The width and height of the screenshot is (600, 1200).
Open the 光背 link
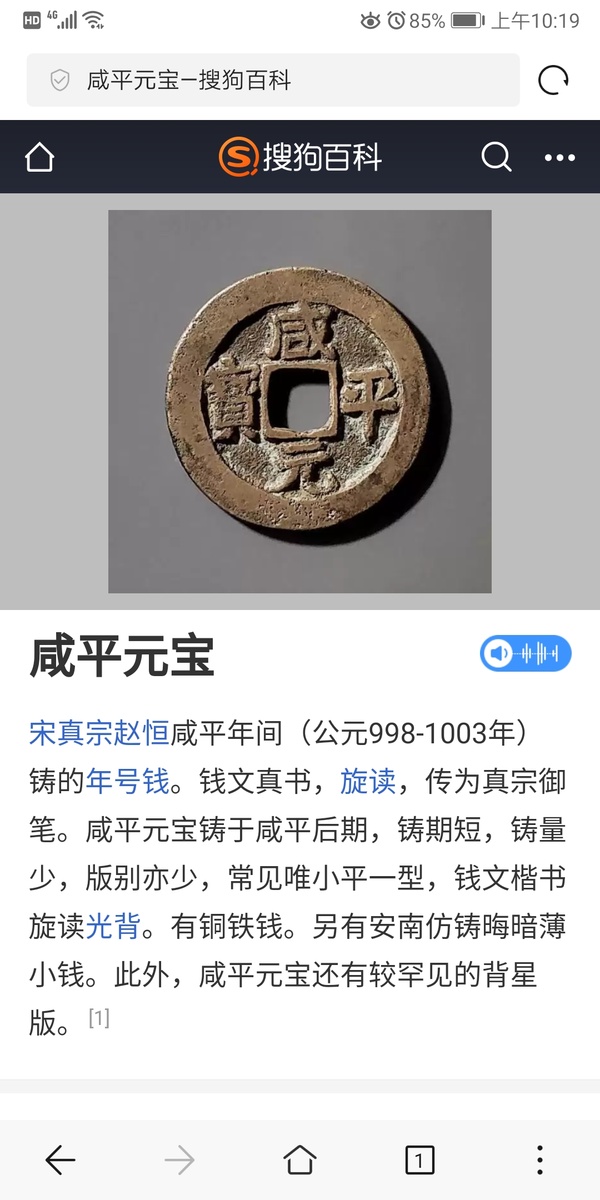[111, 925]
